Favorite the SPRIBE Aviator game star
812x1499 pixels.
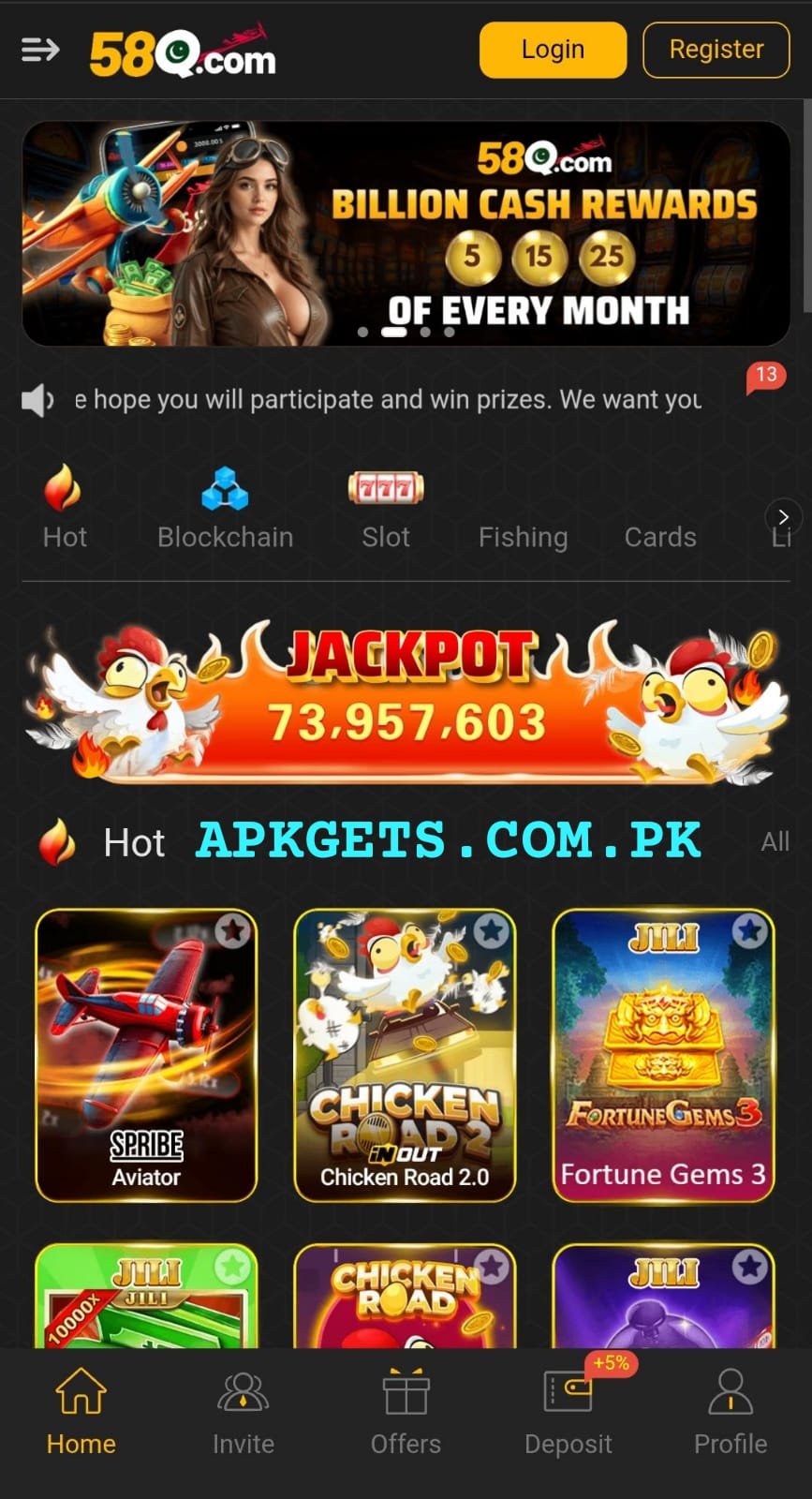coord(232,930)
